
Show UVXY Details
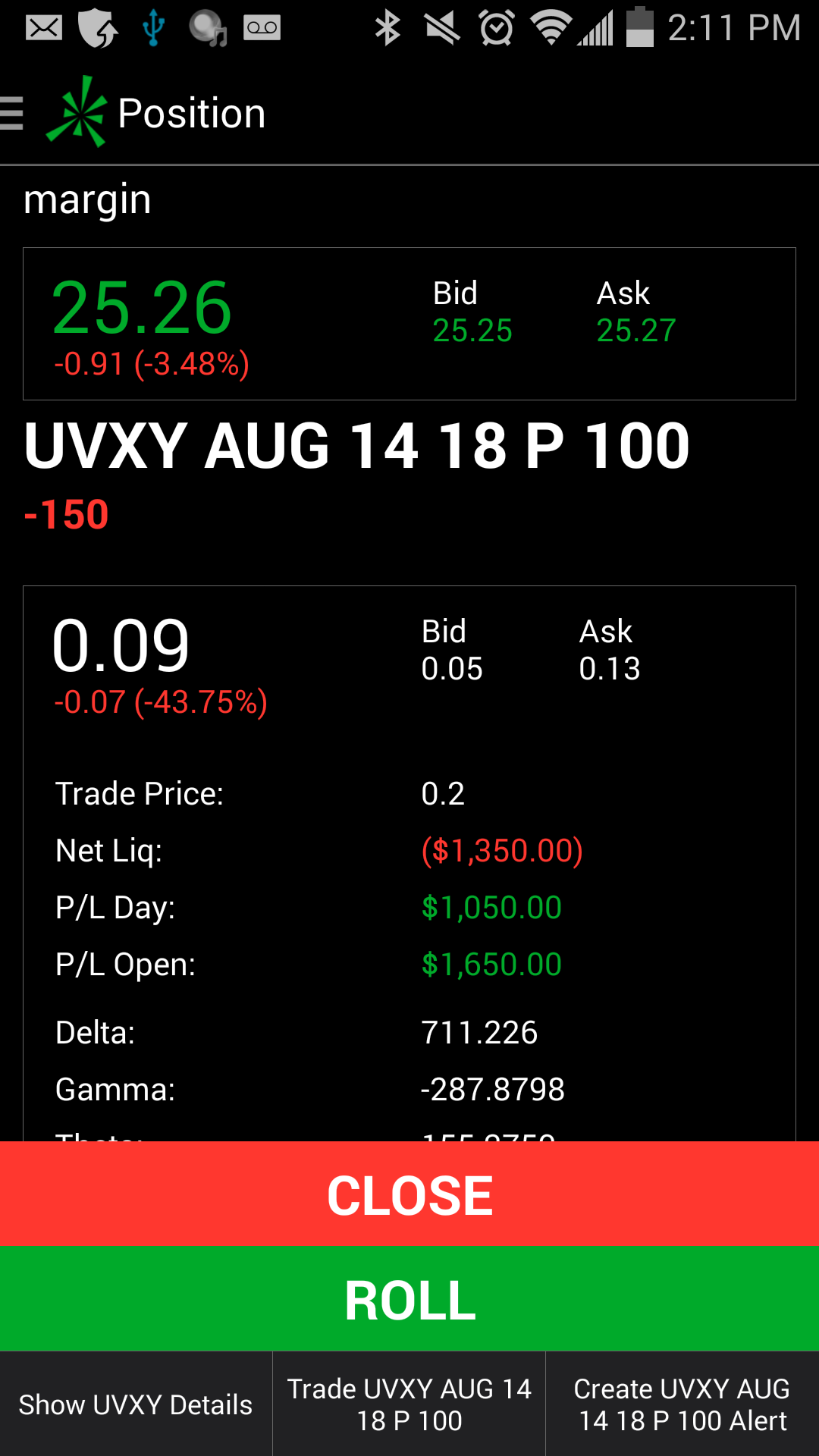[x=136, y=1404]
